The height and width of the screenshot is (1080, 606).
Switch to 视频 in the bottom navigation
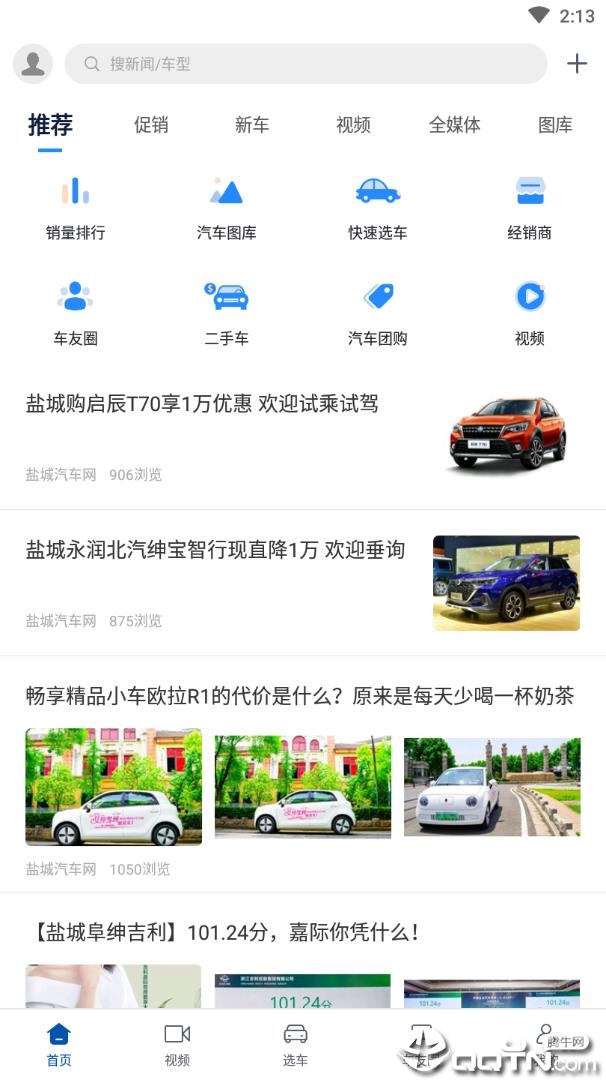tap(177, 1044)
